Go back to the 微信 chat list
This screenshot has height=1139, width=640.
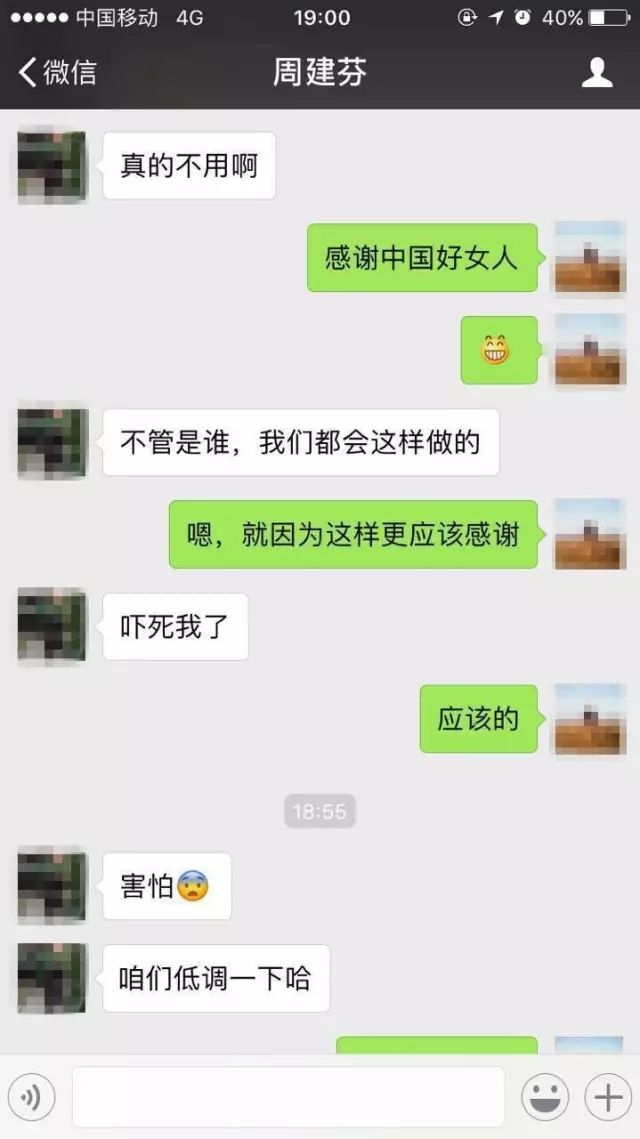(x=57, y=72)
